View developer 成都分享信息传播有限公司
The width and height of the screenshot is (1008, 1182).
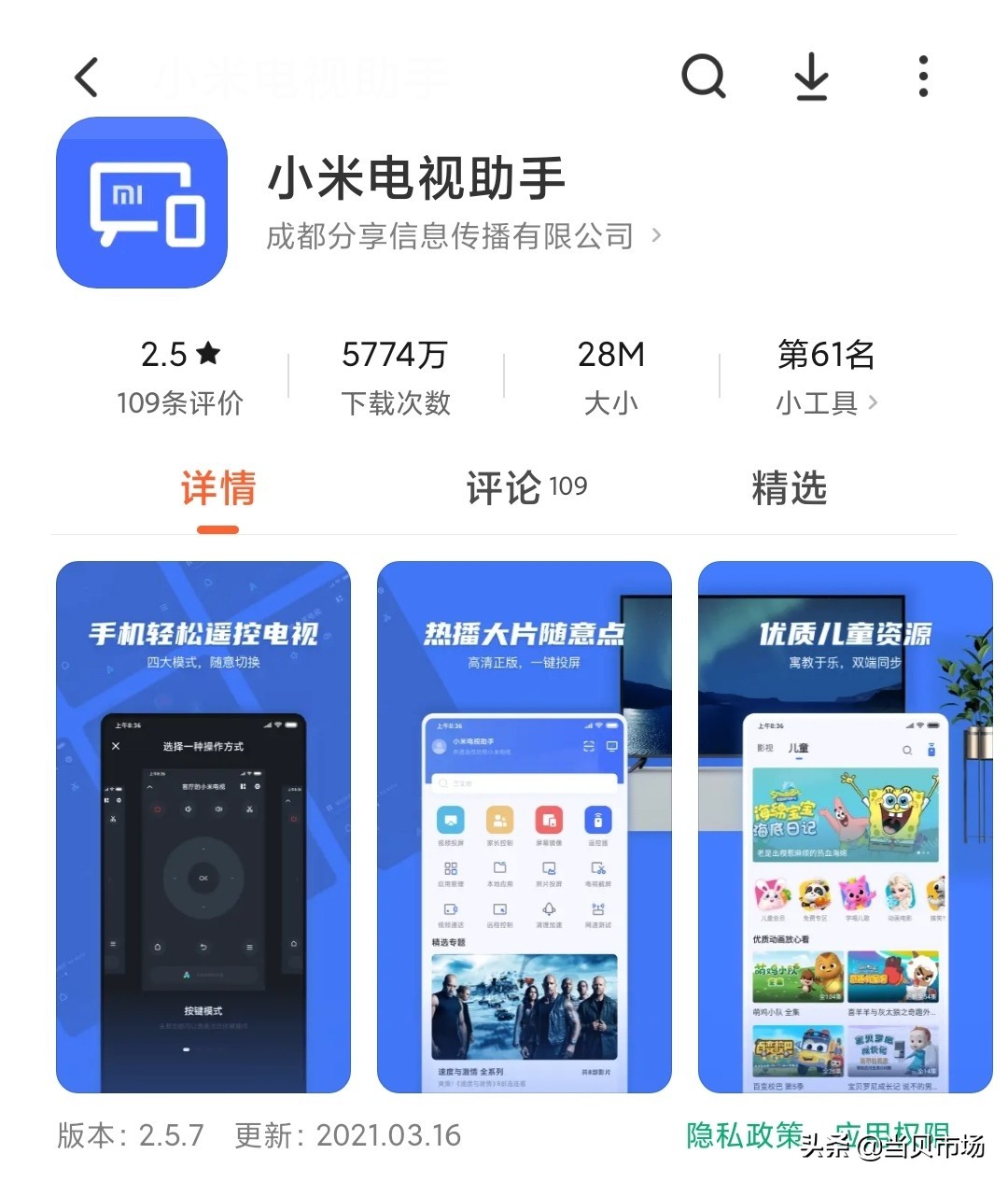click(464, 236)
